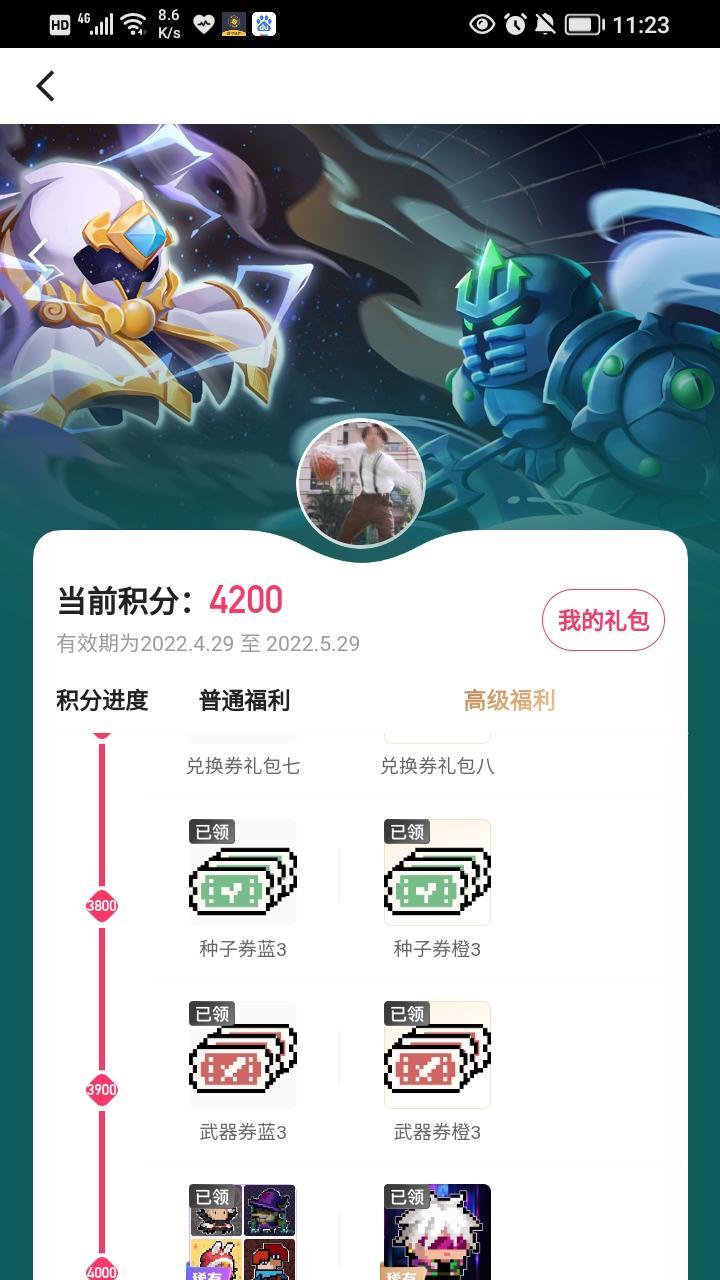View the 4000-point normal skin reward

click(x=243, y=1232)
